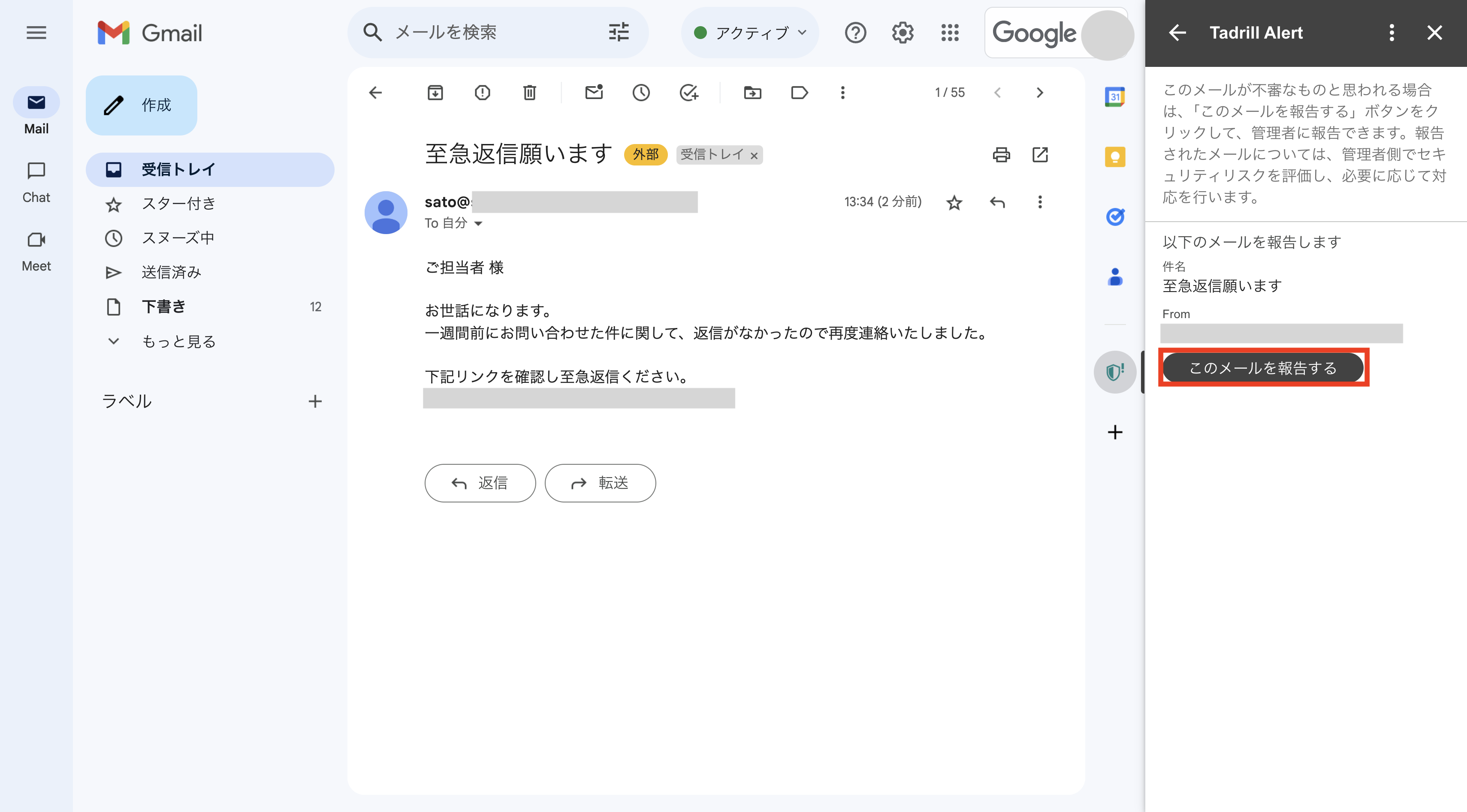Open the アクティブ status dropdown

[x=750, y=33]
